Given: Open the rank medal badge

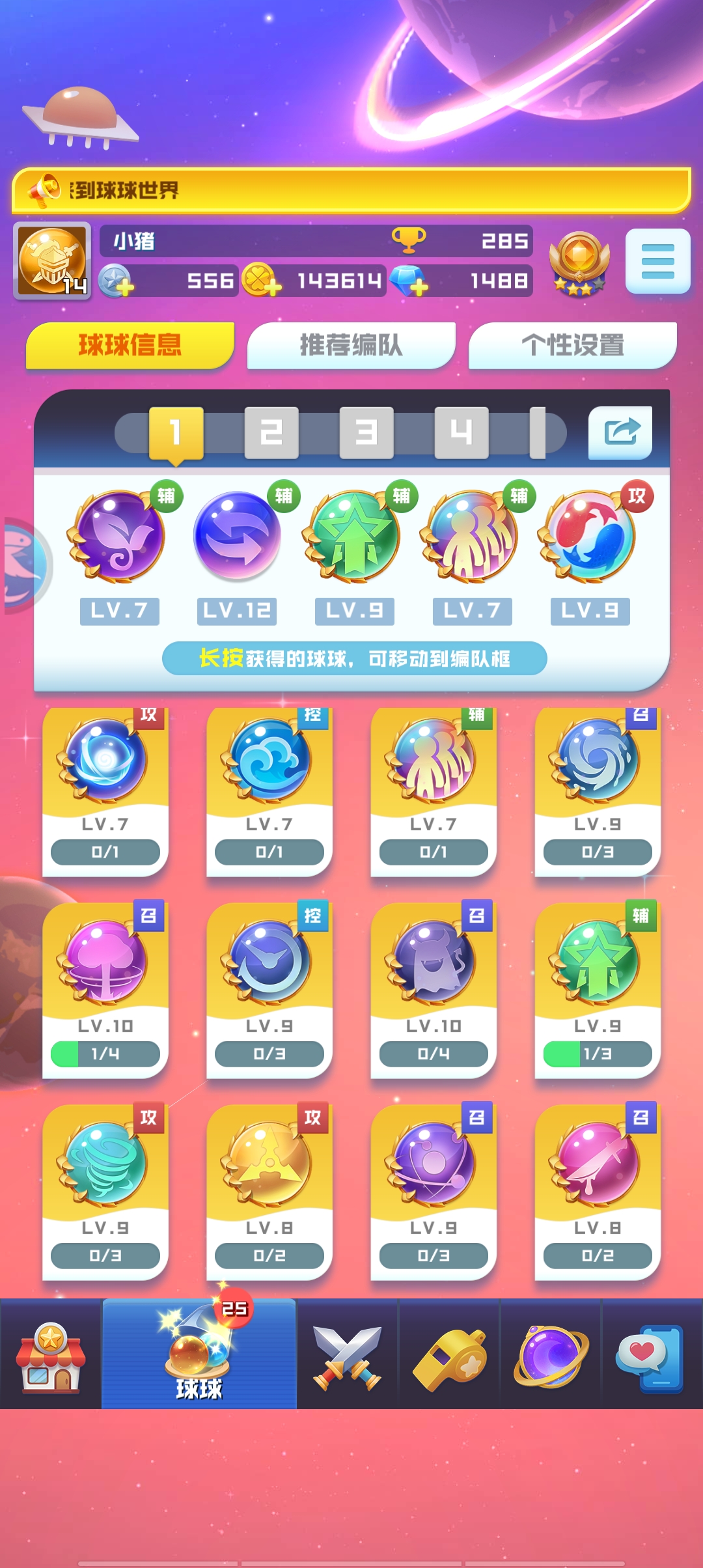Looking at the screenshot, I should [x=579, y=262].
